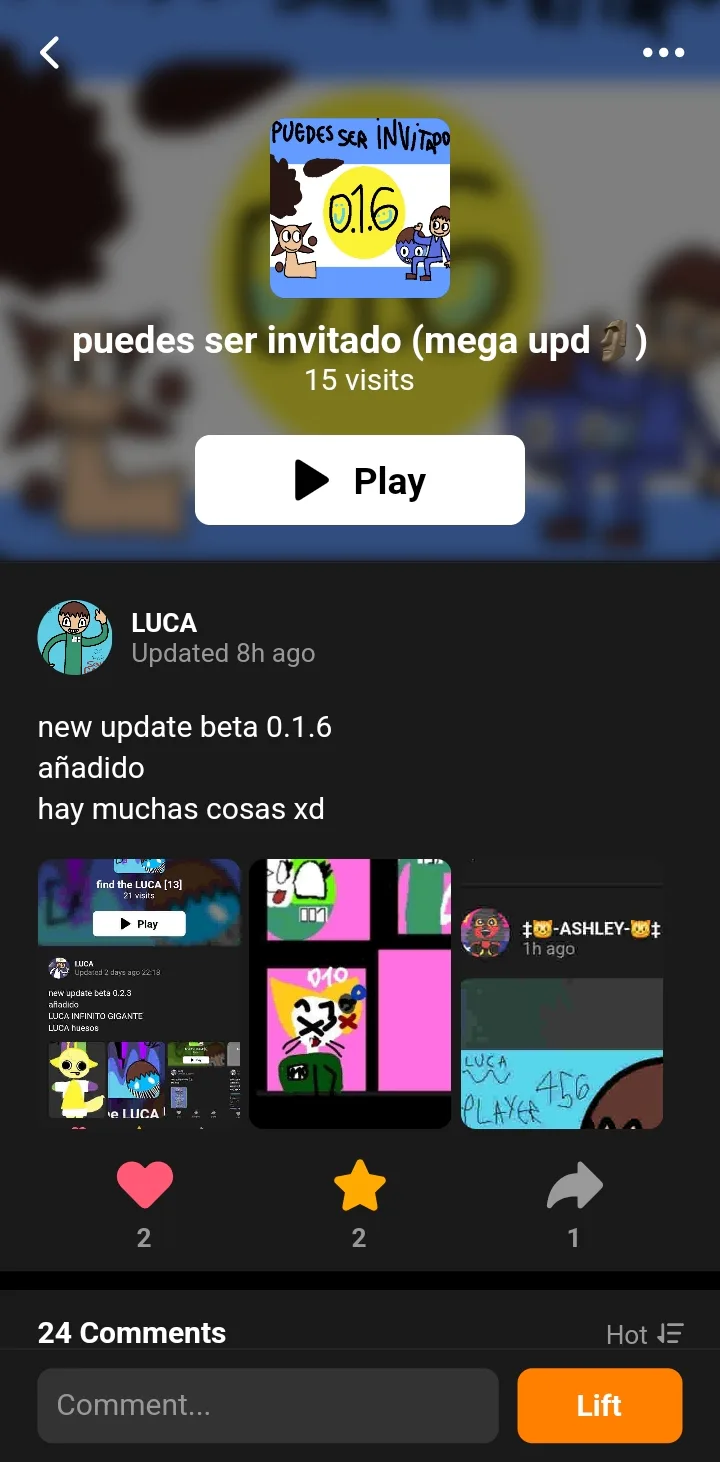Open the three-dot overflow menu
The height and width of the screenshot is (1462, 720).
point(663,52)
